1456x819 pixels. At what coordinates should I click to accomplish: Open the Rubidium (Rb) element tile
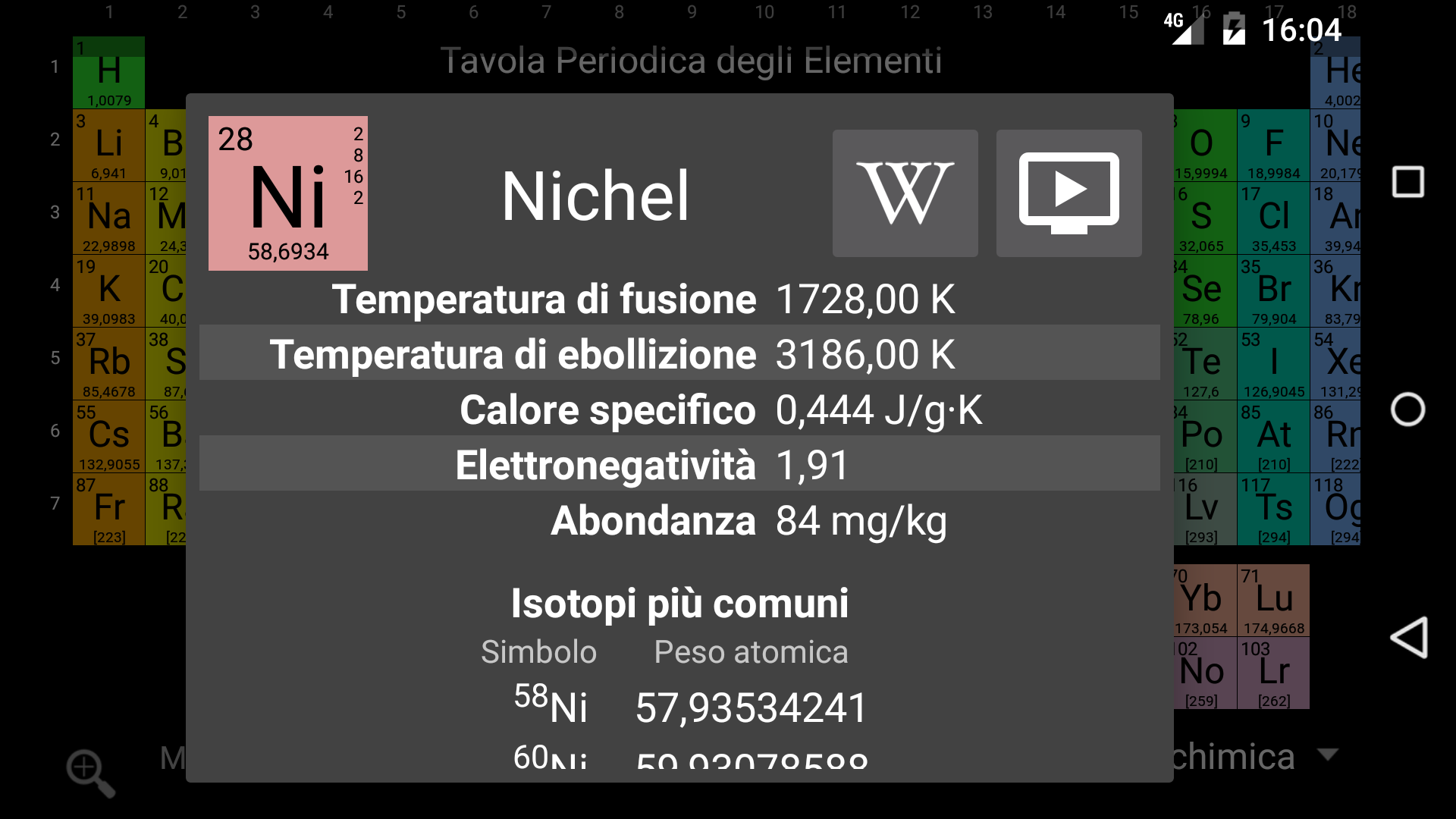[x=108, y=363]
